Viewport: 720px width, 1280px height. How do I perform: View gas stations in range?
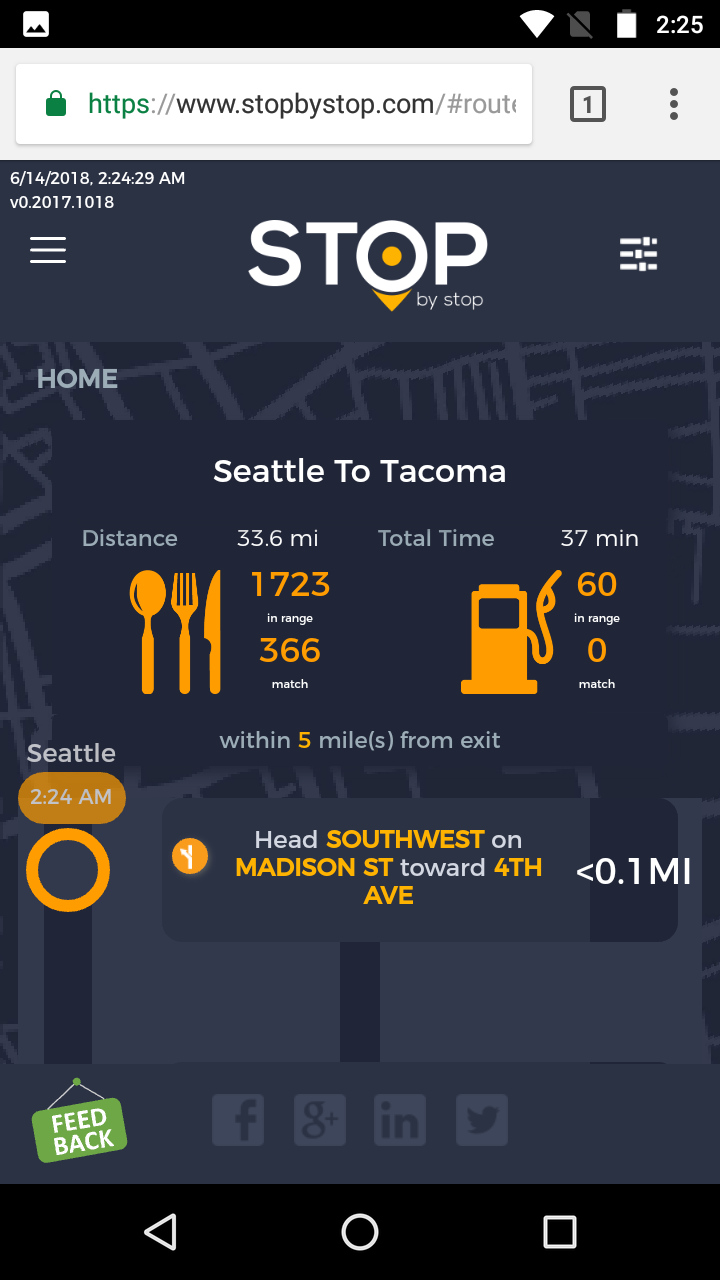597,586
